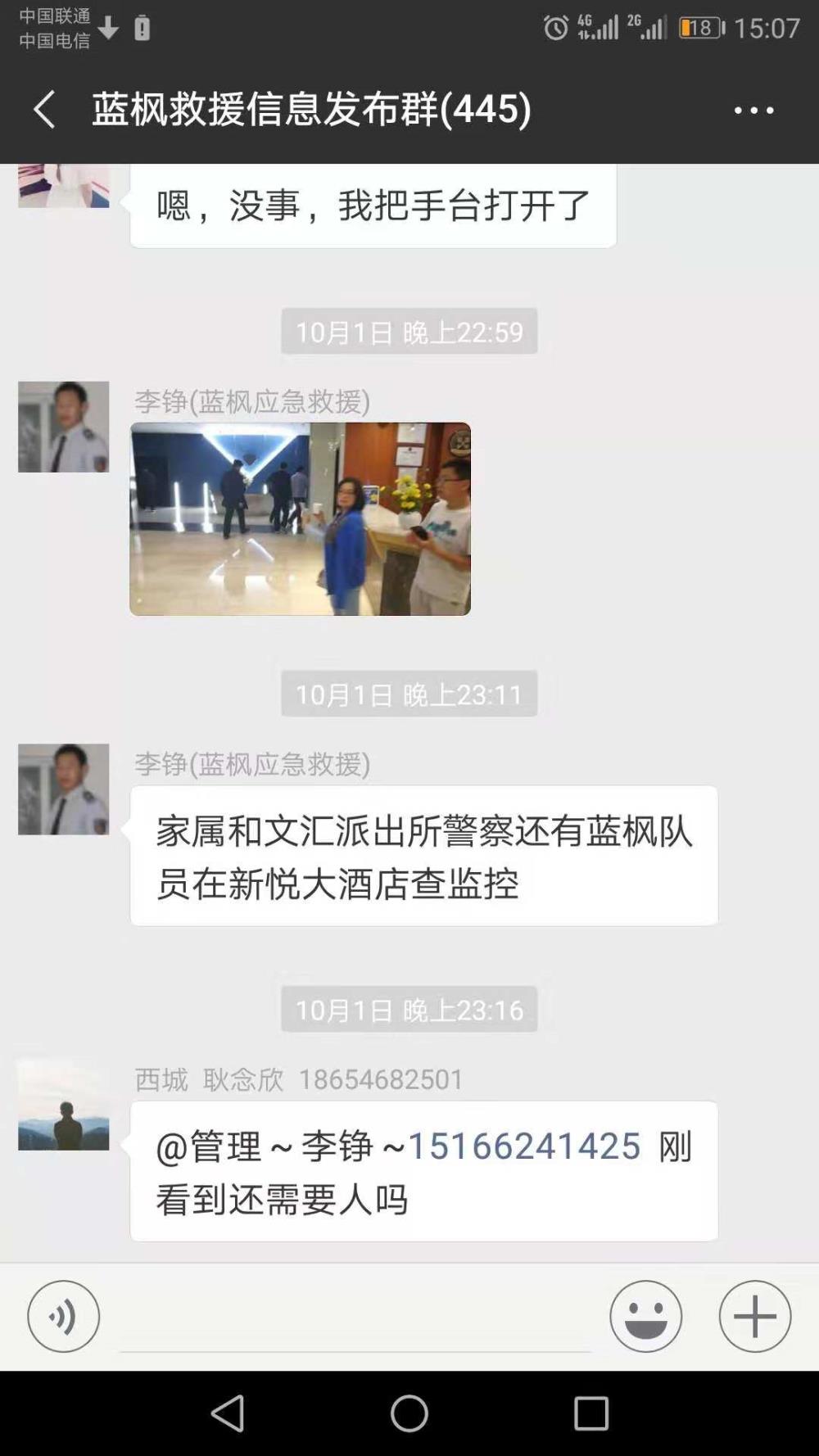Go back from the group chat
The image size is (819, 1456).
click(44, 109)
